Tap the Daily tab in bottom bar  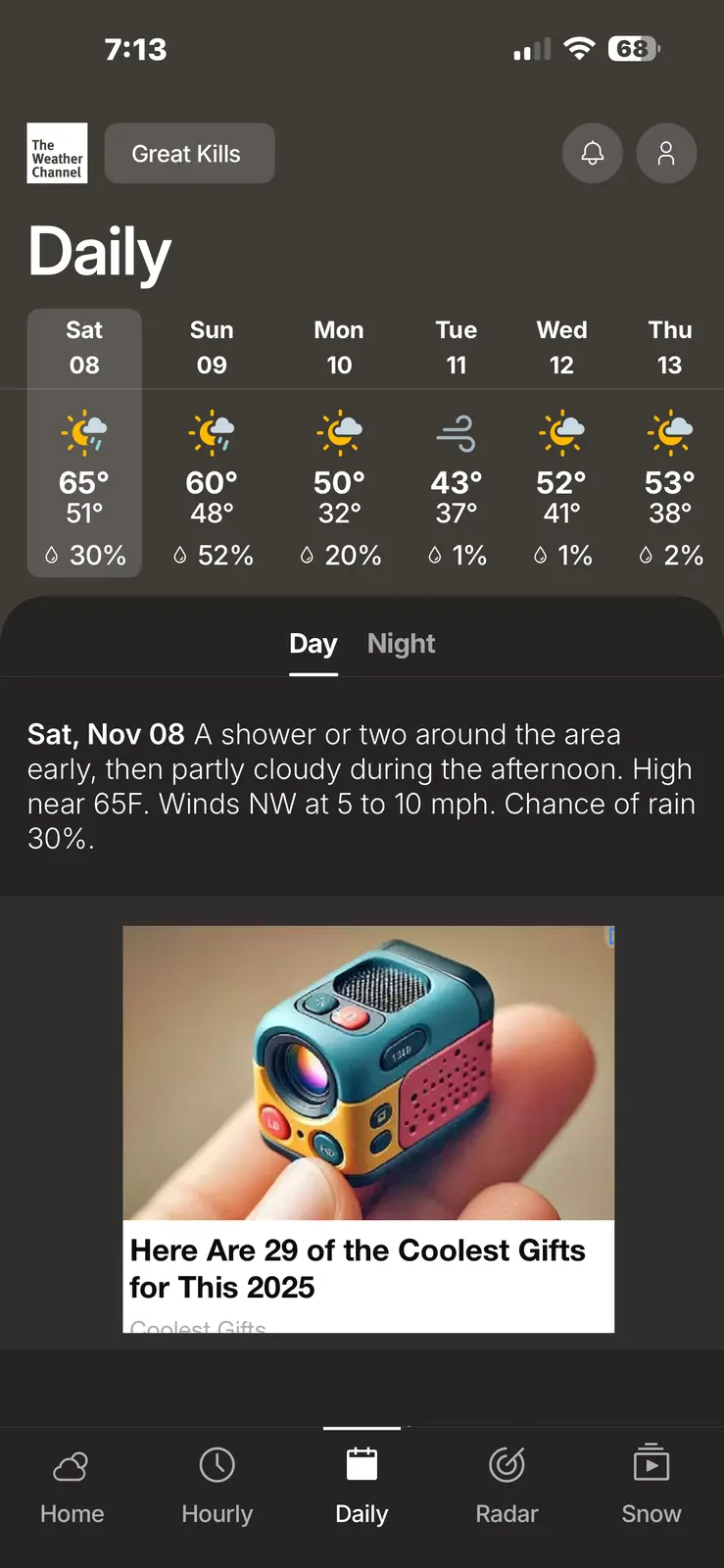pos(362,1487)
